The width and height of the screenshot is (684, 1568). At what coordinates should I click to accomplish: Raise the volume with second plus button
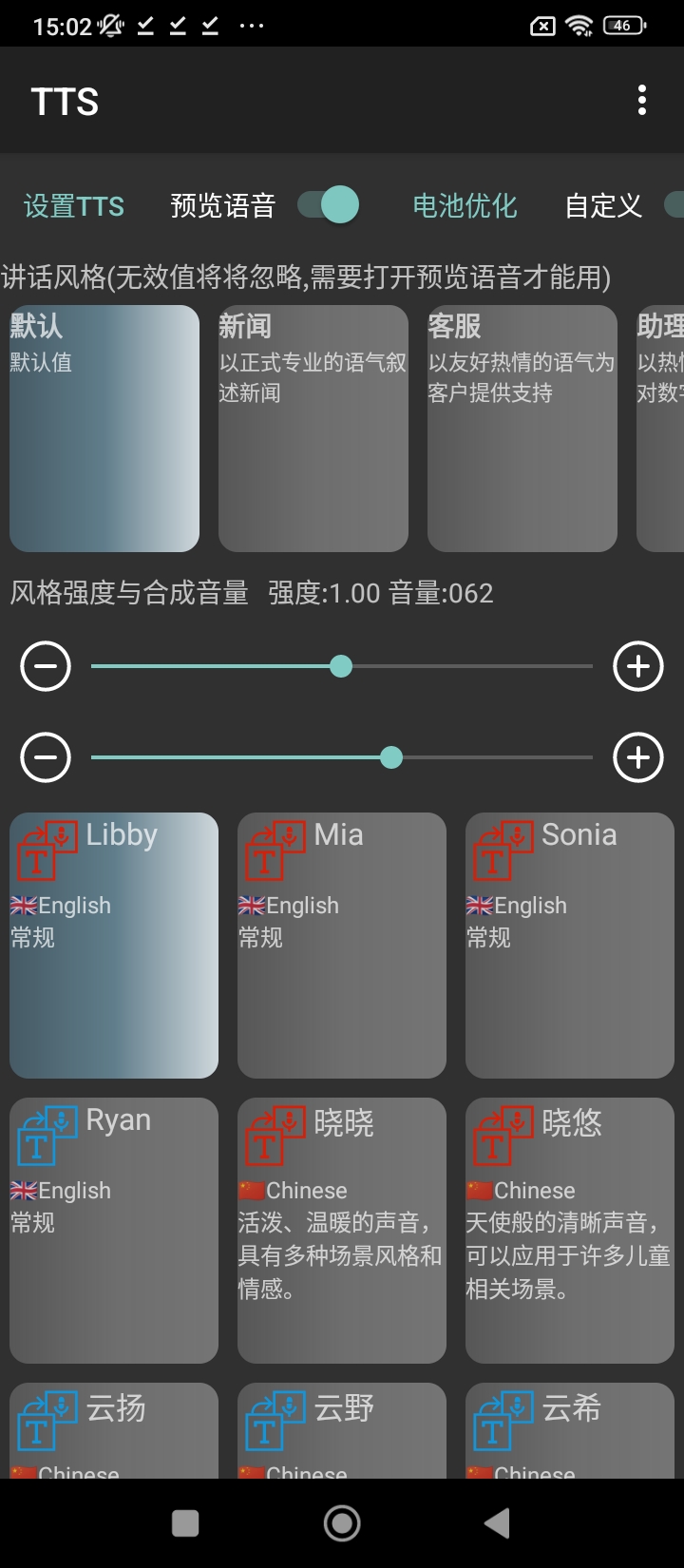(638, 757)
